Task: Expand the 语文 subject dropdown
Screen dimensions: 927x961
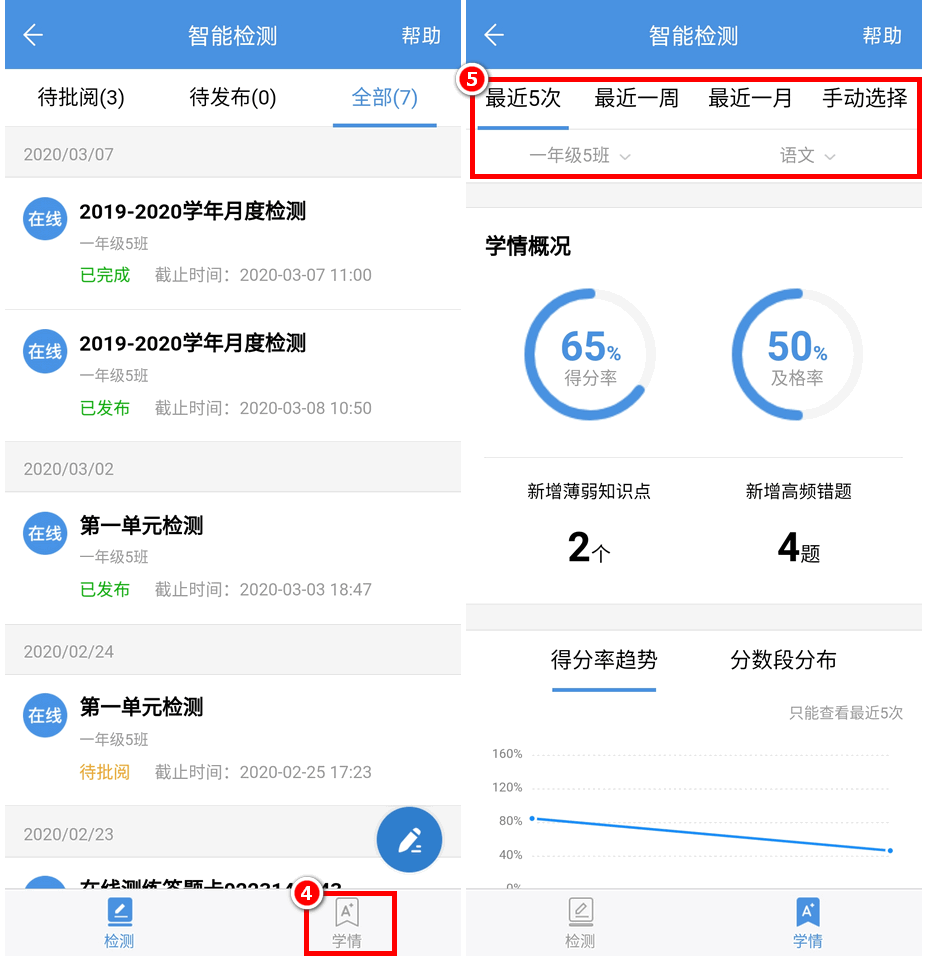Action: click(x=807, y=156)
